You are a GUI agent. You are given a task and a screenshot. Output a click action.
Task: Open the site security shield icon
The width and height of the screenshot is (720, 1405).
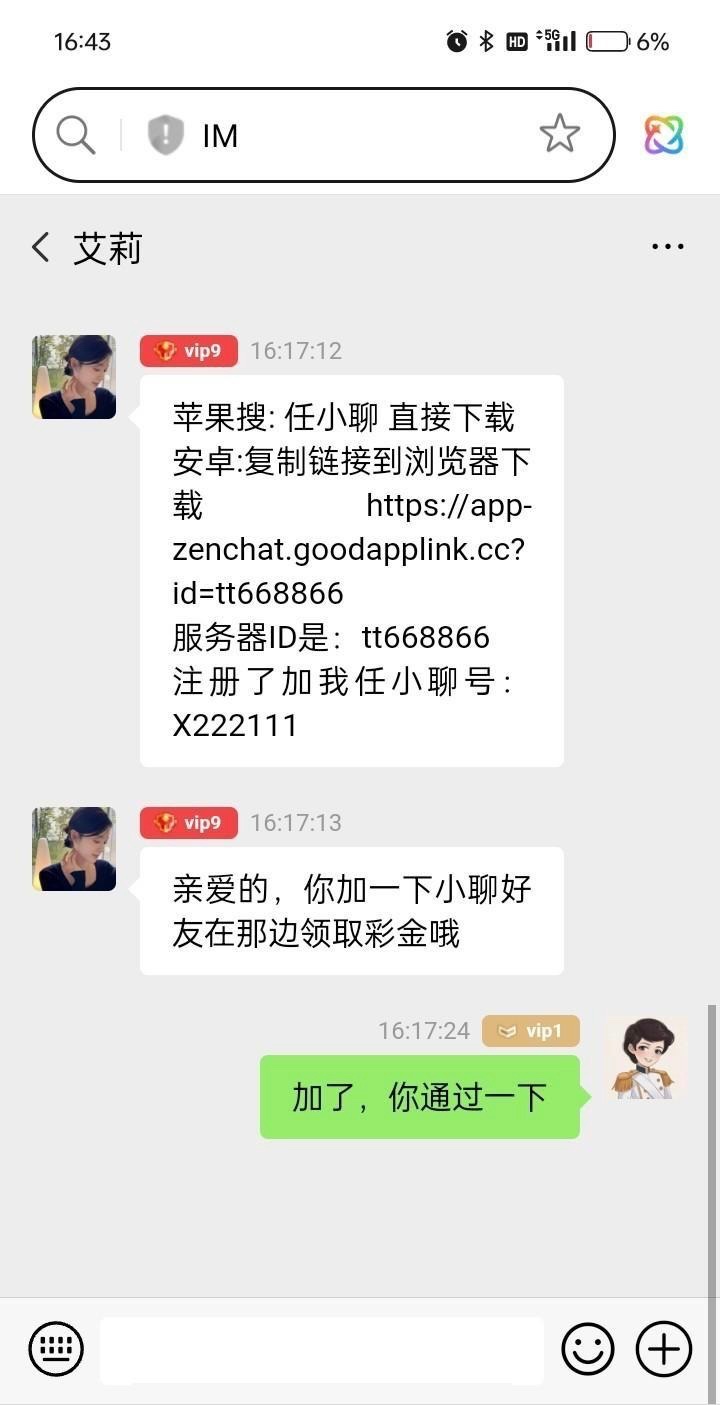[x=166, y=134]
